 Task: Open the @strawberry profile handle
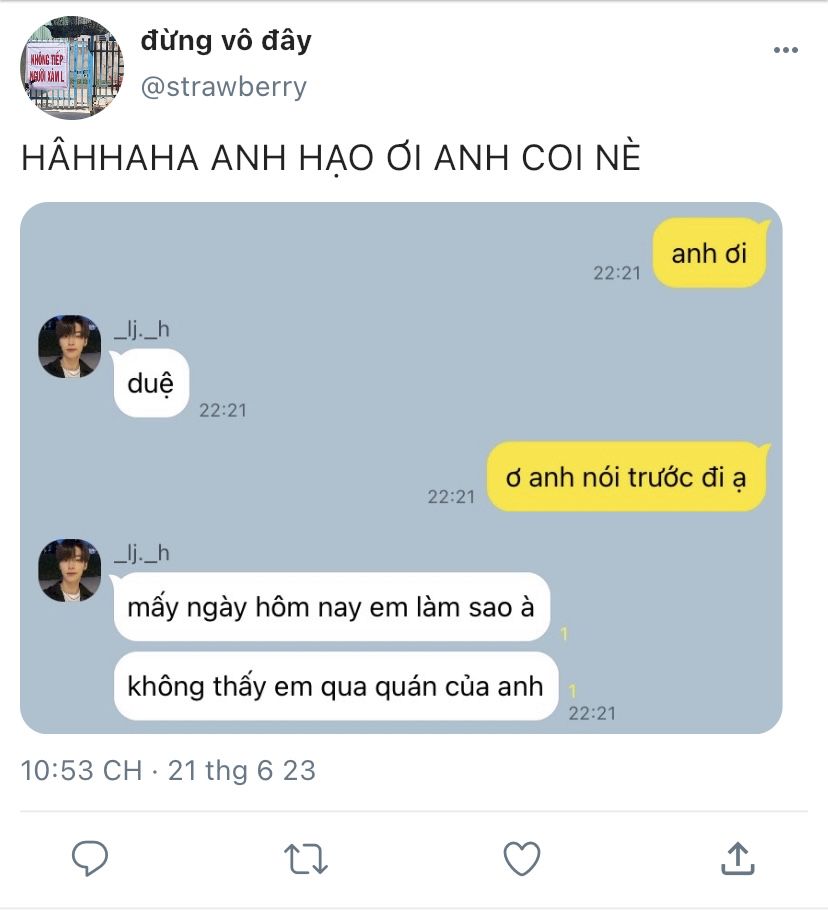[223, 87]
